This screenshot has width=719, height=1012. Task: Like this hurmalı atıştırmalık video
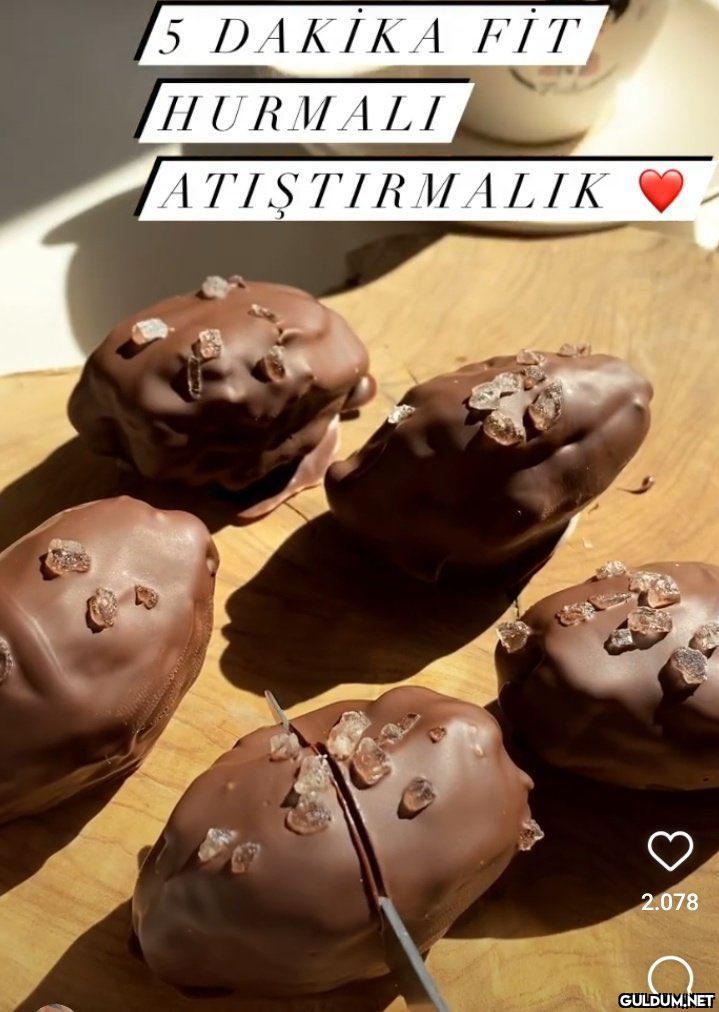click(x=670, y=851)
